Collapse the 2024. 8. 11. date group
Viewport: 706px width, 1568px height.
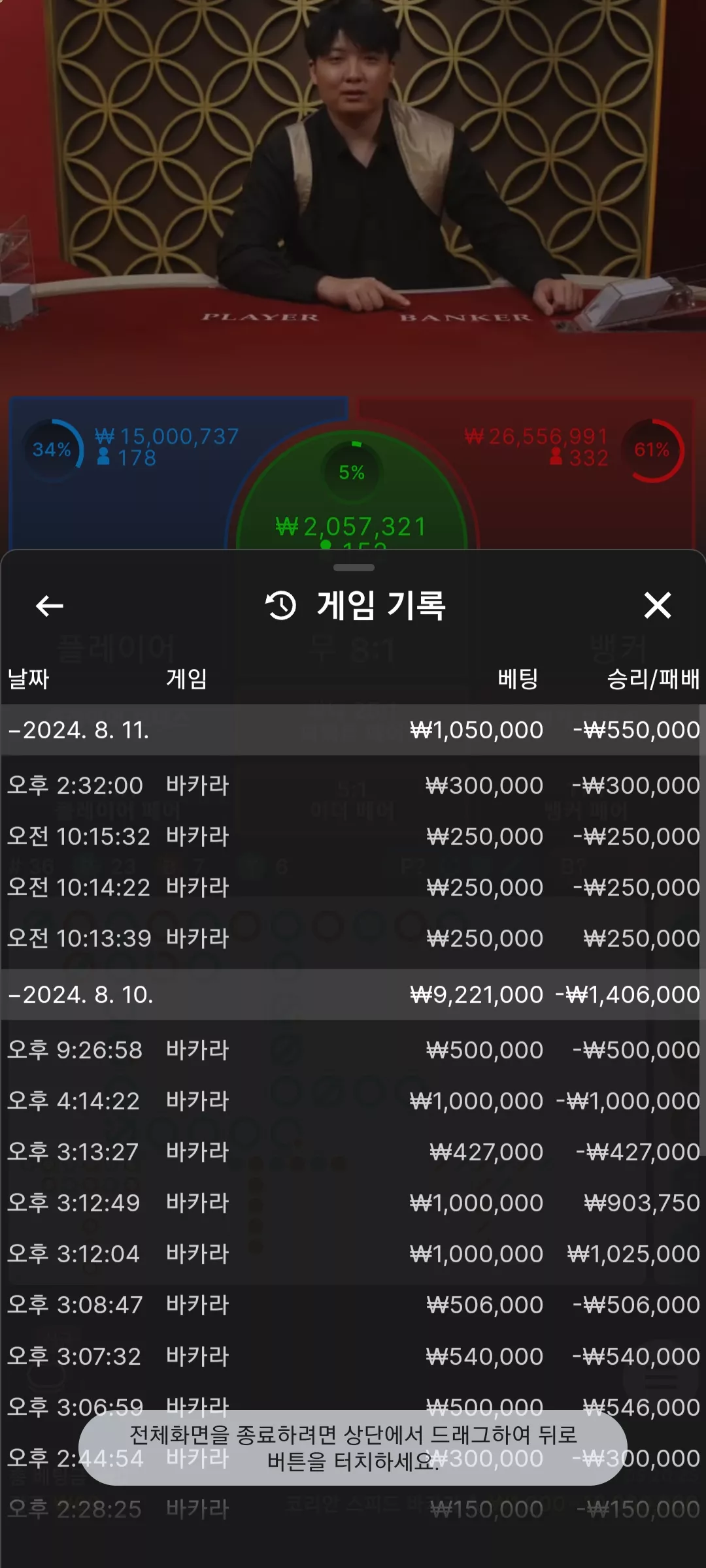353,730
